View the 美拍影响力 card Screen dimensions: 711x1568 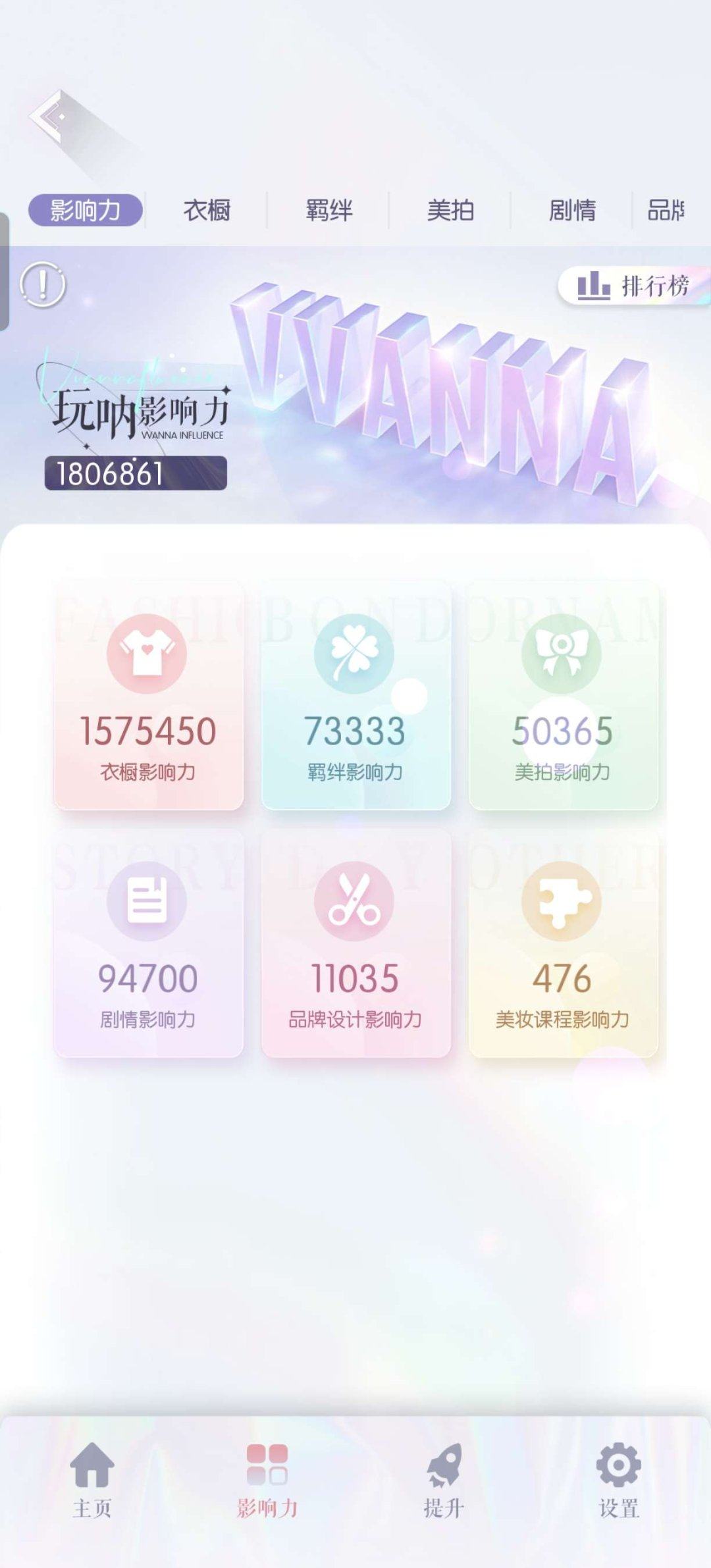[x=563, y=695]
